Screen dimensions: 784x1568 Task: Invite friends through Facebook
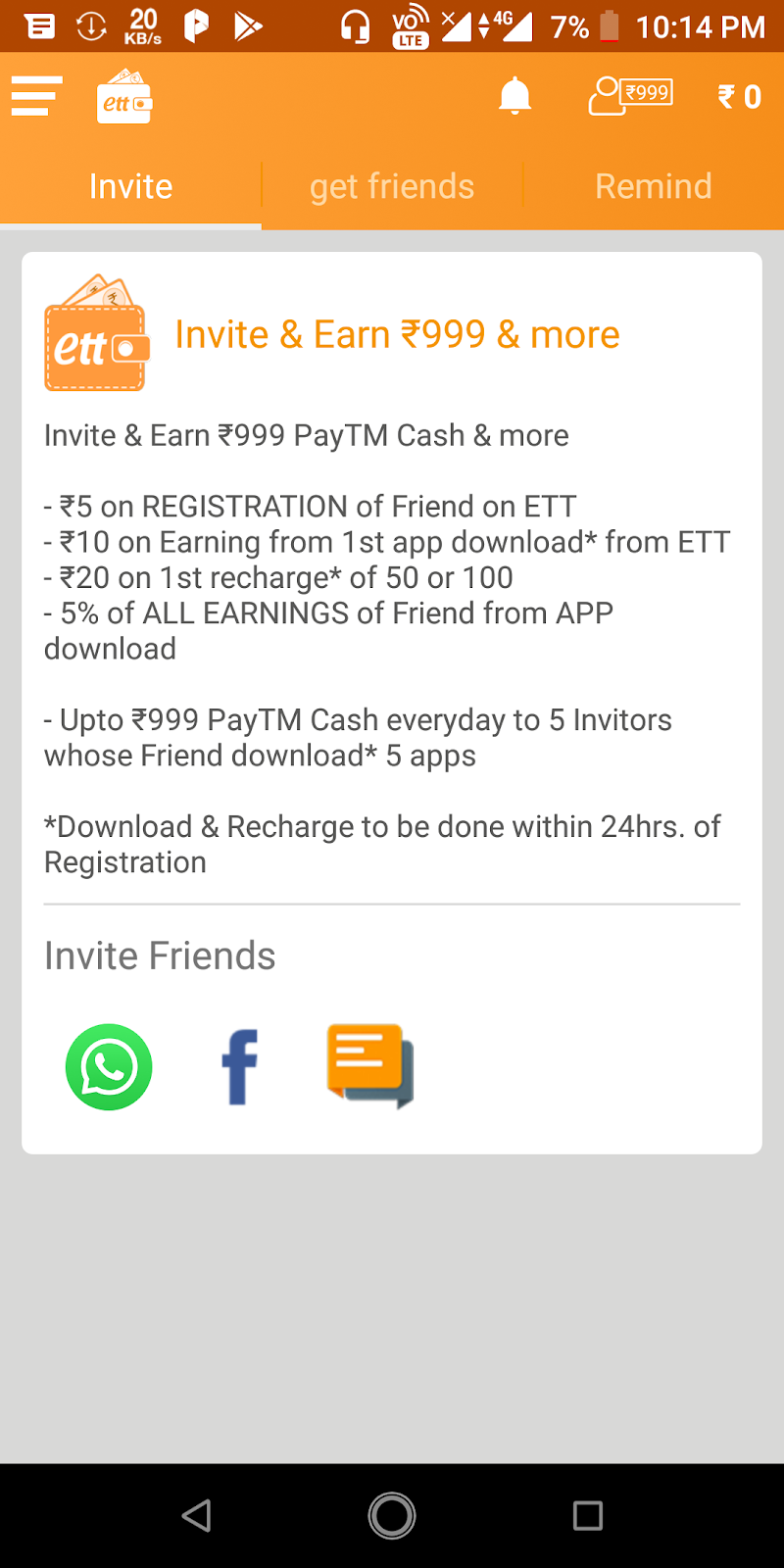pos(239,1066)
